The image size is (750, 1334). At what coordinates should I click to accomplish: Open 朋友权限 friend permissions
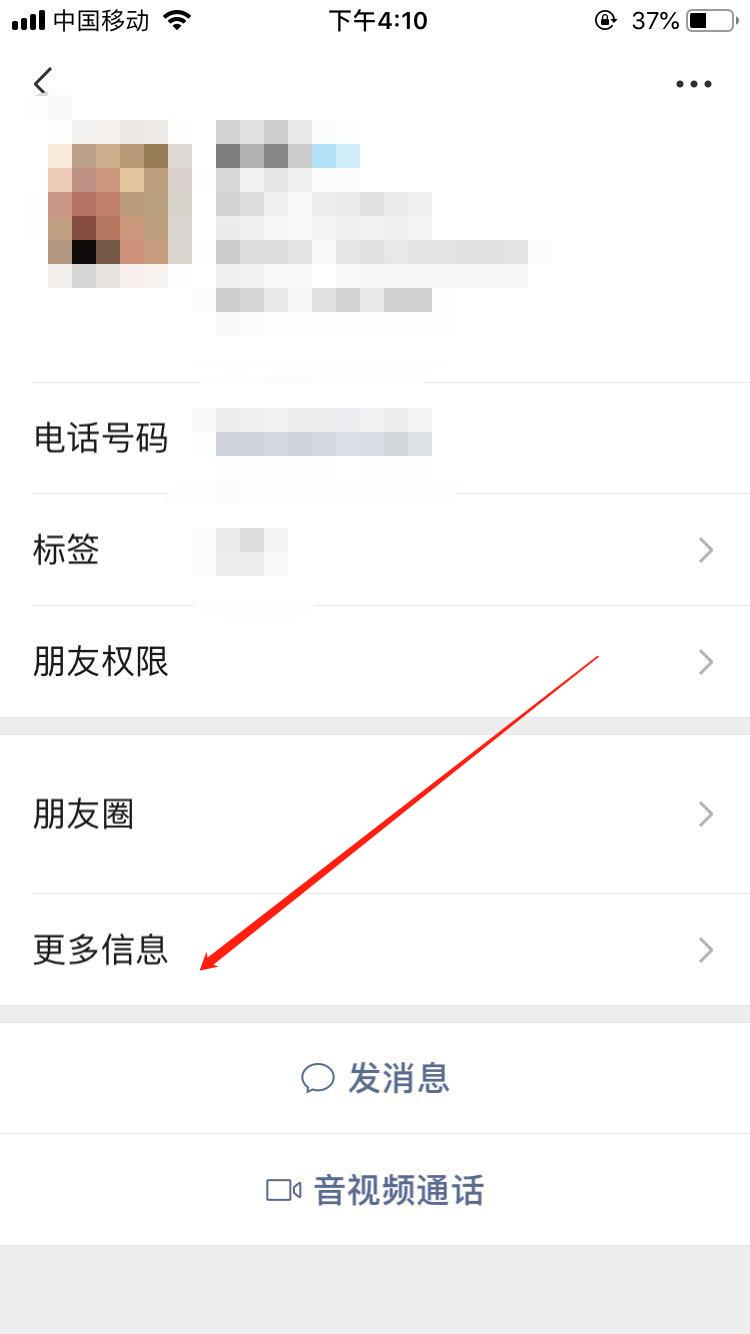(375, 662)
